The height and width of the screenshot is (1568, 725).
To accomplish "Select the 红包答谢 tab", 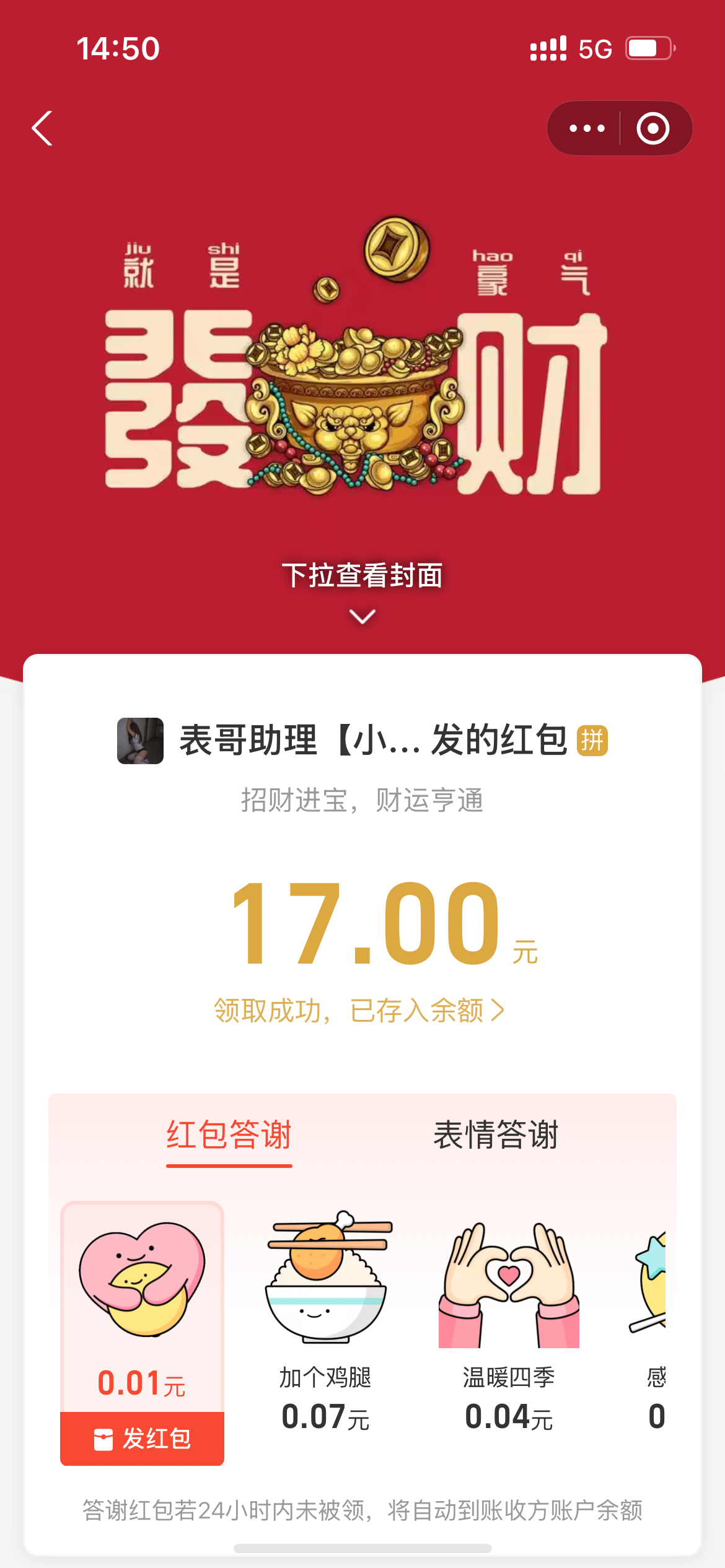I will click(x=228, y=1135).
